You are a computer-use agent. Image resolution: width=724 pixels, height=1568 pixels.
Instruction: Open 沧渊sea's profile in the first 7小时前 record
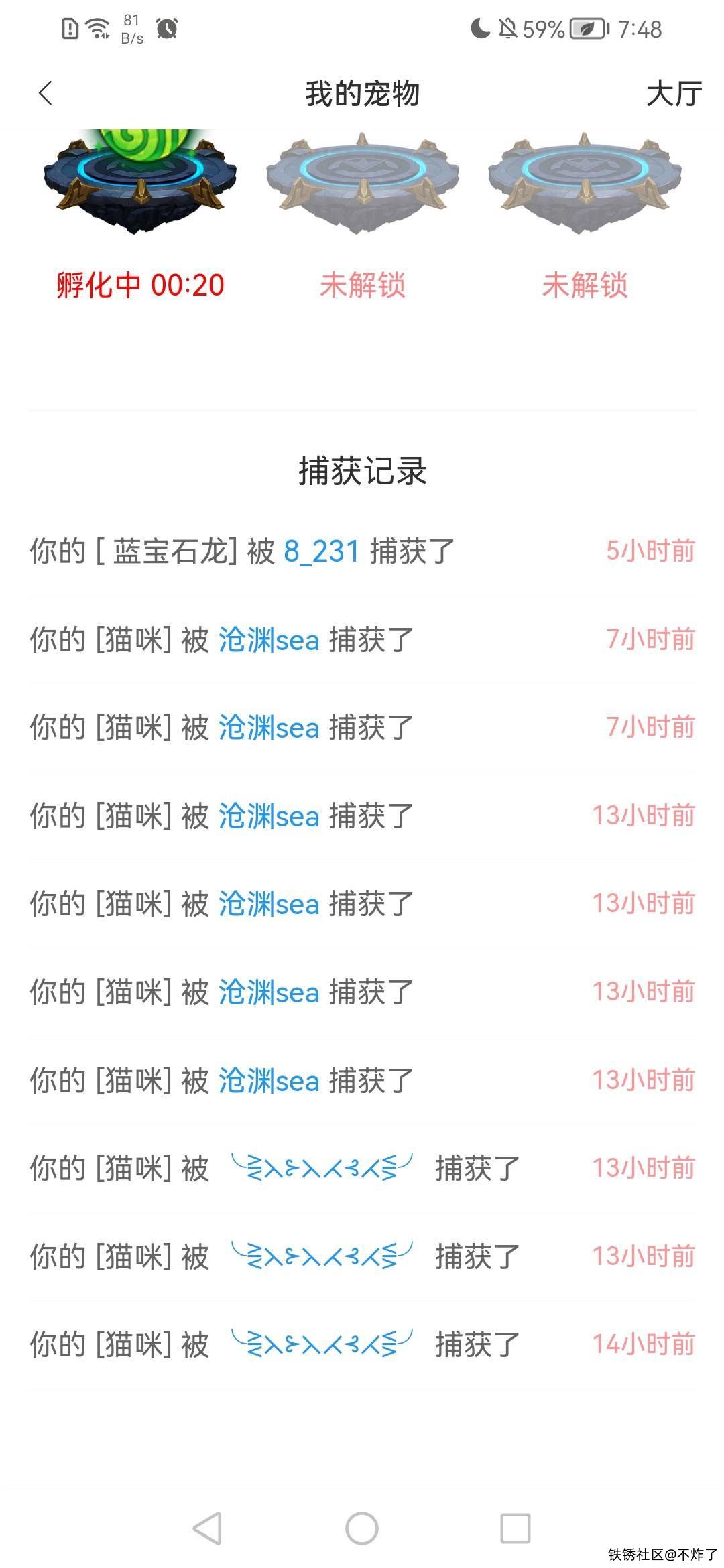269,640
